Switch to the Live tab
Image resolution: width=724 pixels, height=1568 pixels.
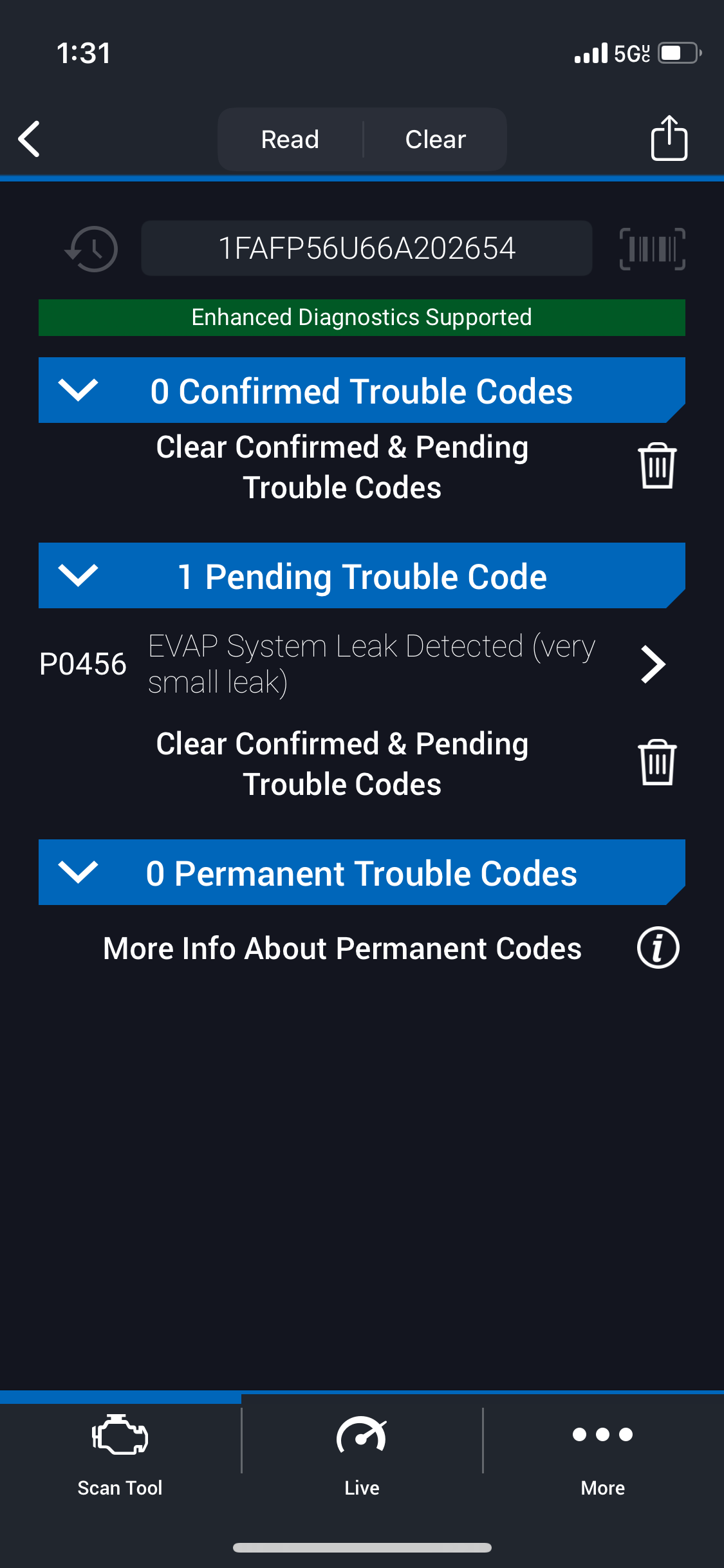pyautogui.click(x=362, y=1455)
